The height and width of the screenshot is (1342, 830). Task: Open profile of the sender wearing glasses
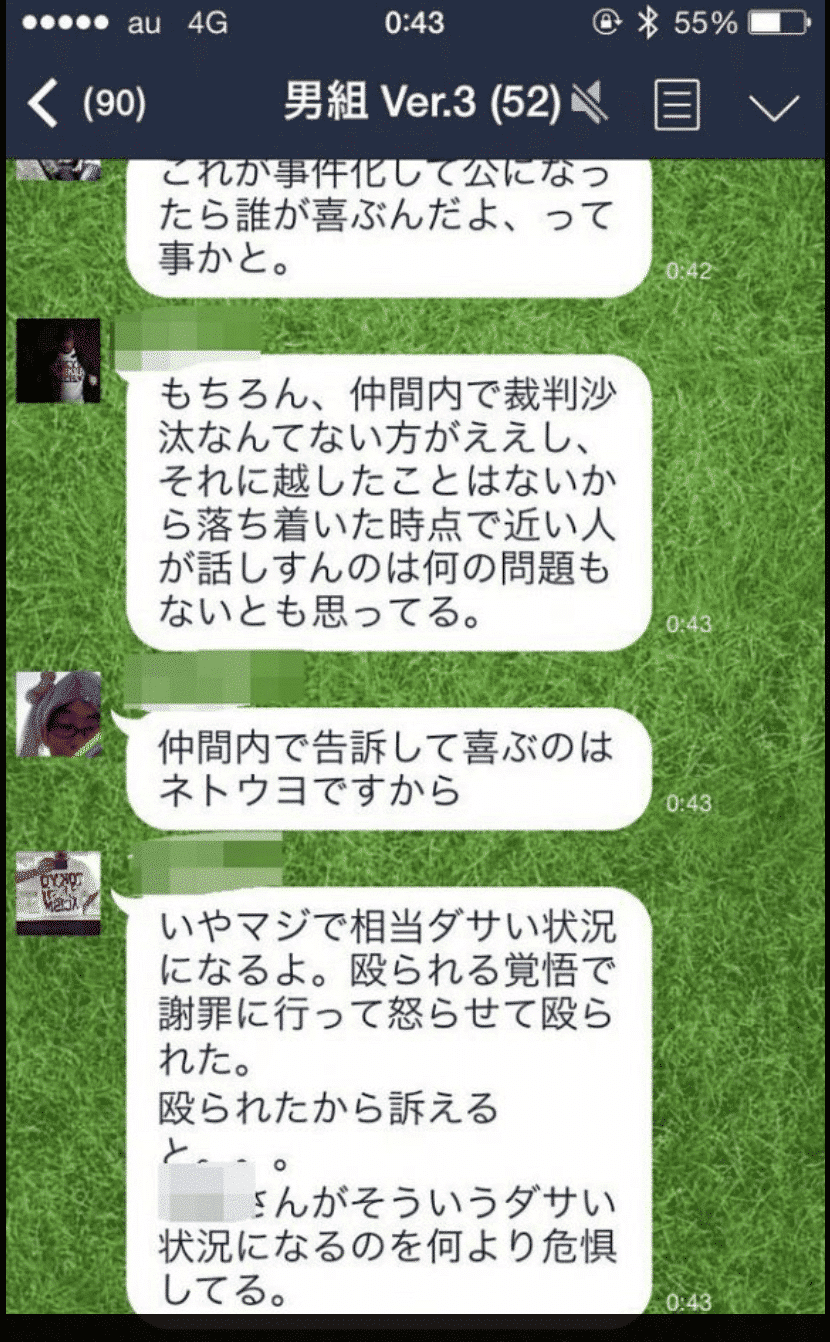point(59,714)
